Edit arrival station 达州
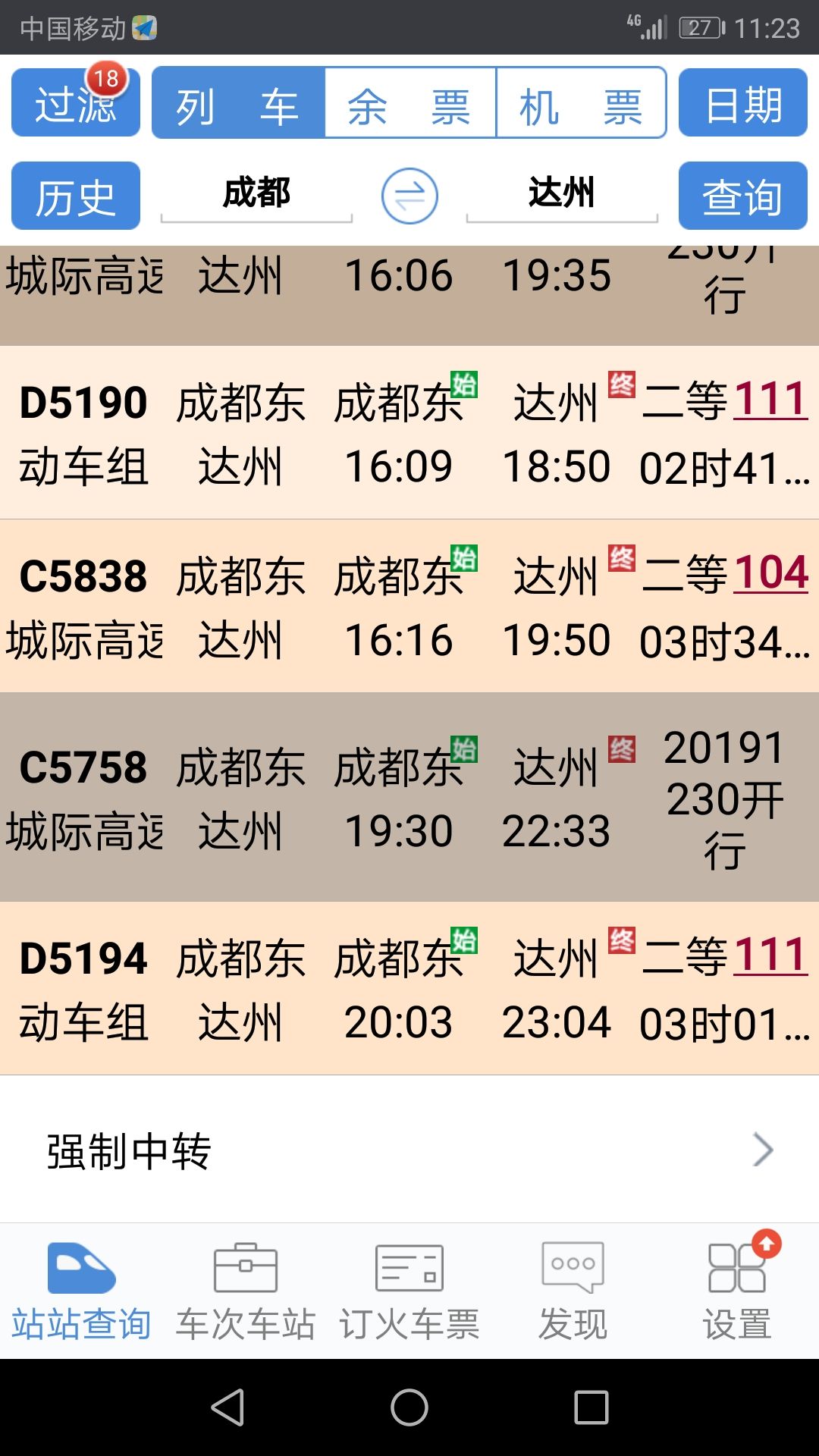The image size is (819, 1456). (x=562, y=193)
